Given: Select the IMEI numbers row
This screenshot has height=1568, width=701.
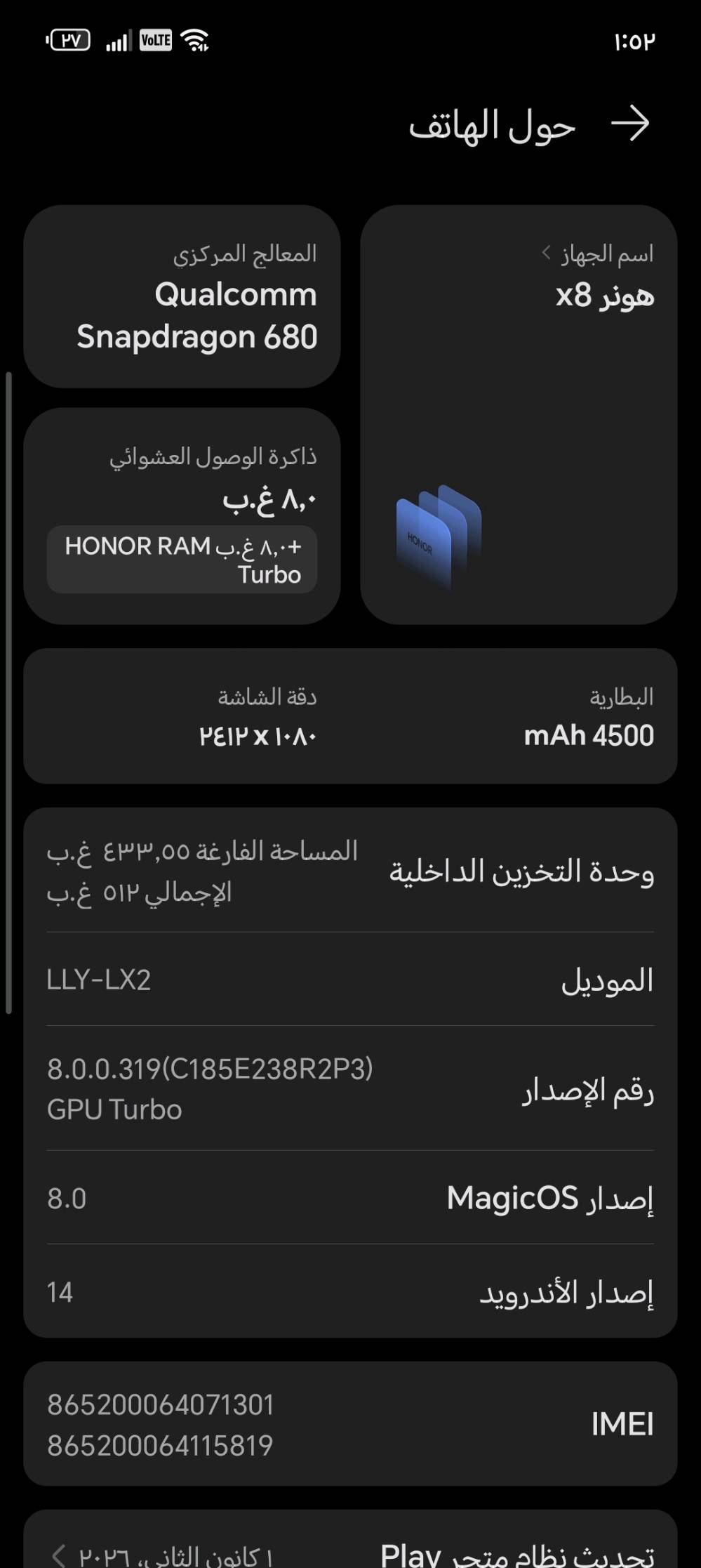Looking at the screenshot, I should point(351,1424).
